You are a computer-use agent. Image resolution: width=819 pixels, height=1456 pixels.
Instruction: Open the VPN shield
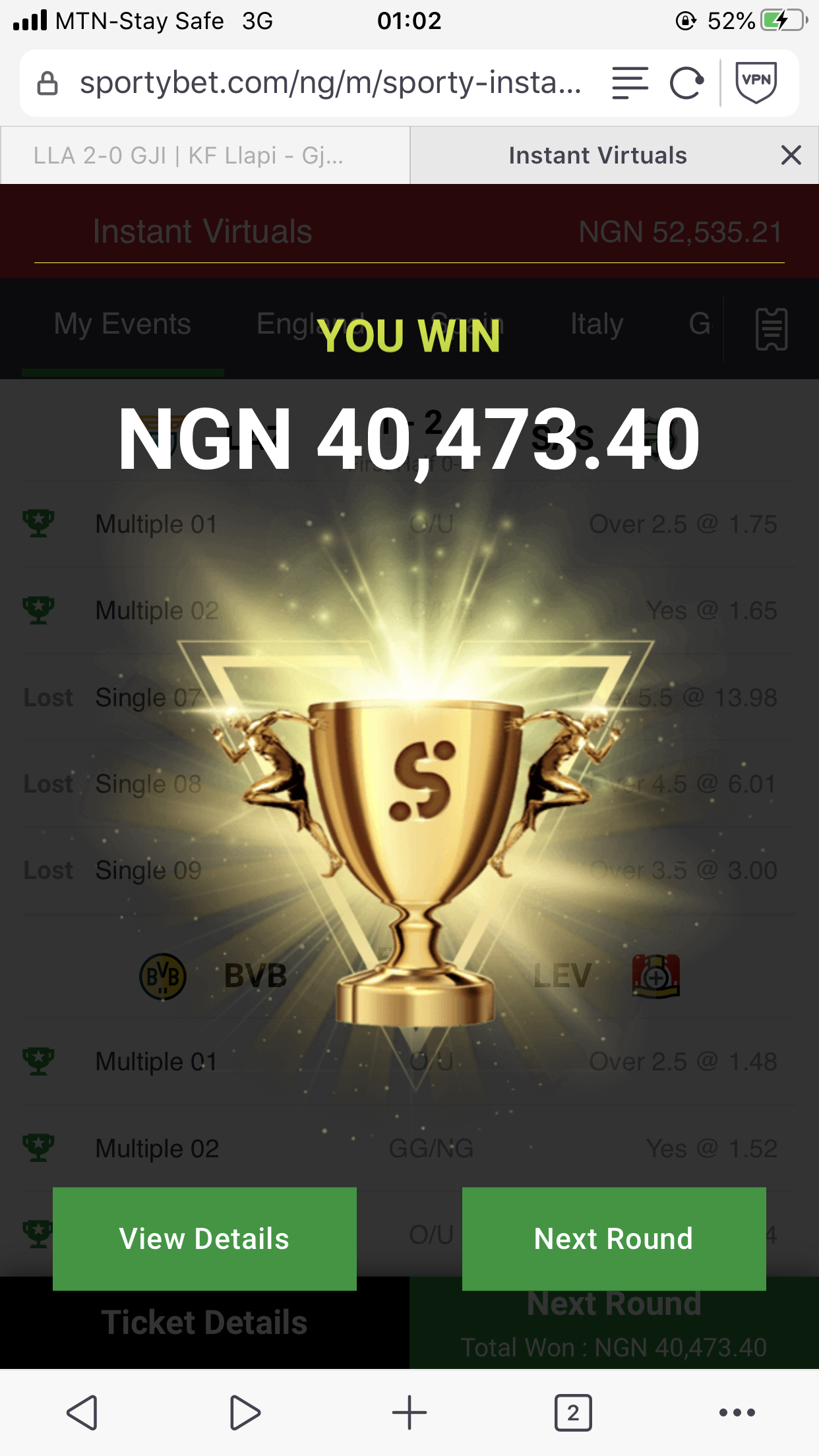pos(756,82)
